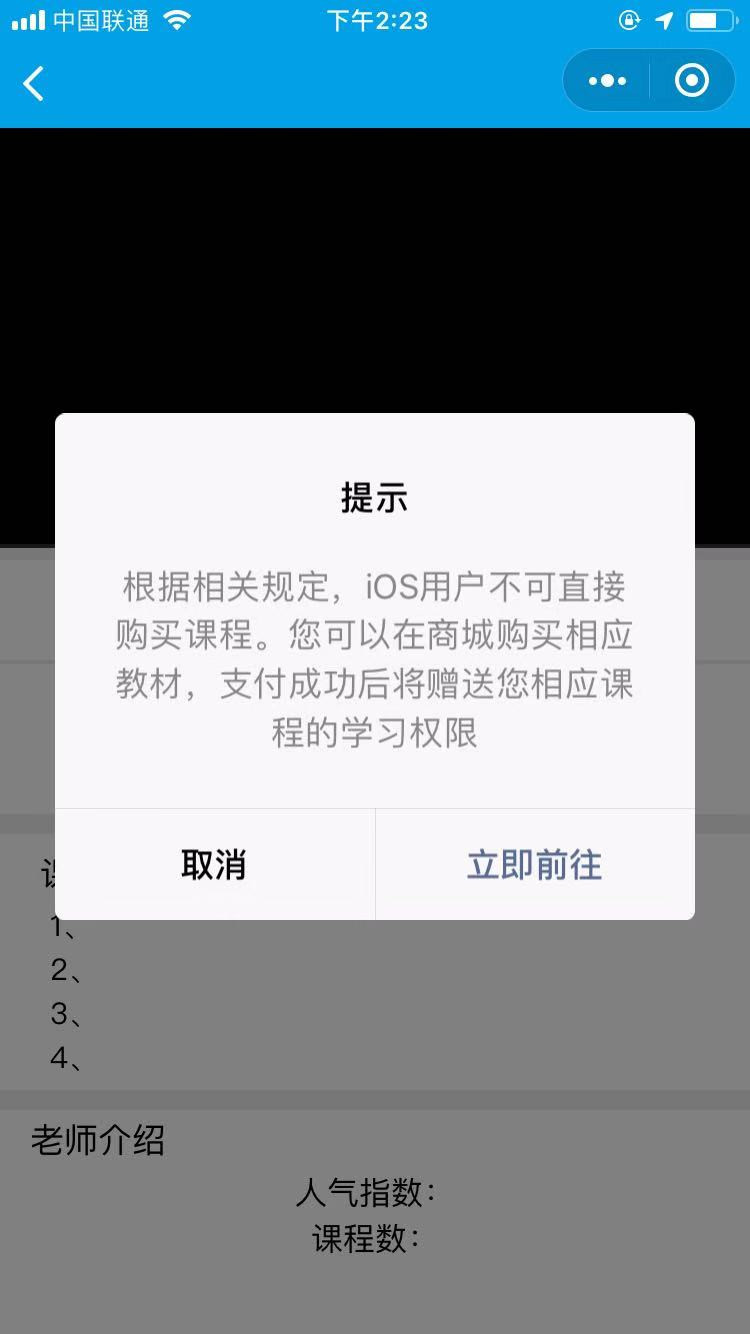Close the mini program with the circle icon
Screen dimensions: 750x1334
tap(692, 81)
